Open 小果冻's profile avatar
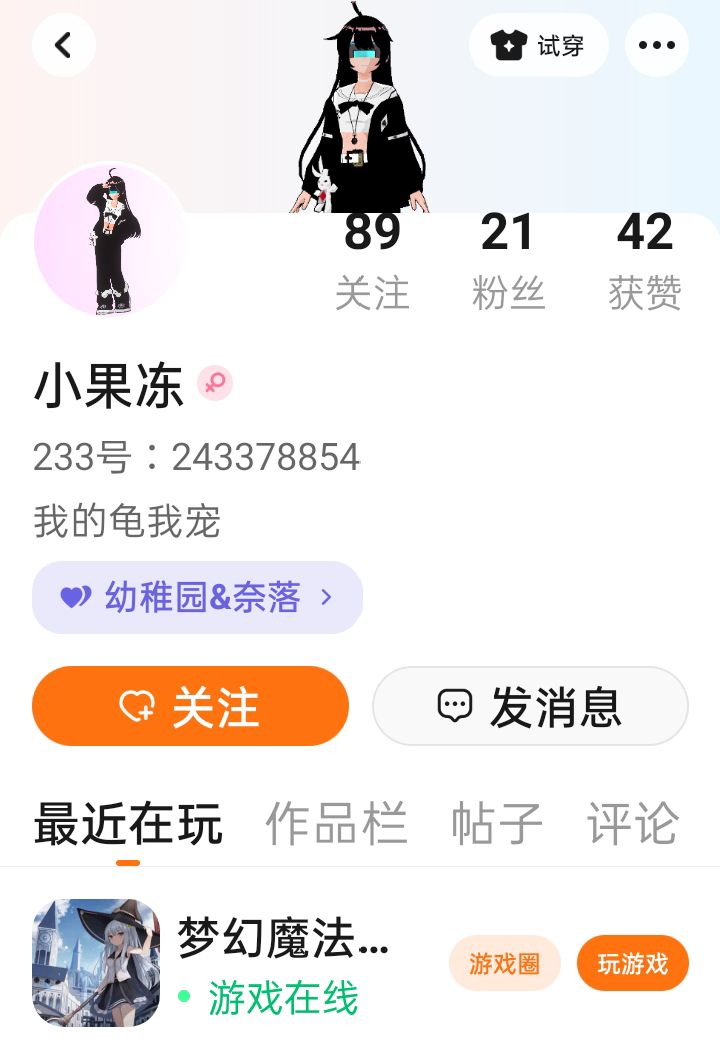Image resolution: width=720 pixels, height=1051 pixels. [109, 240]
